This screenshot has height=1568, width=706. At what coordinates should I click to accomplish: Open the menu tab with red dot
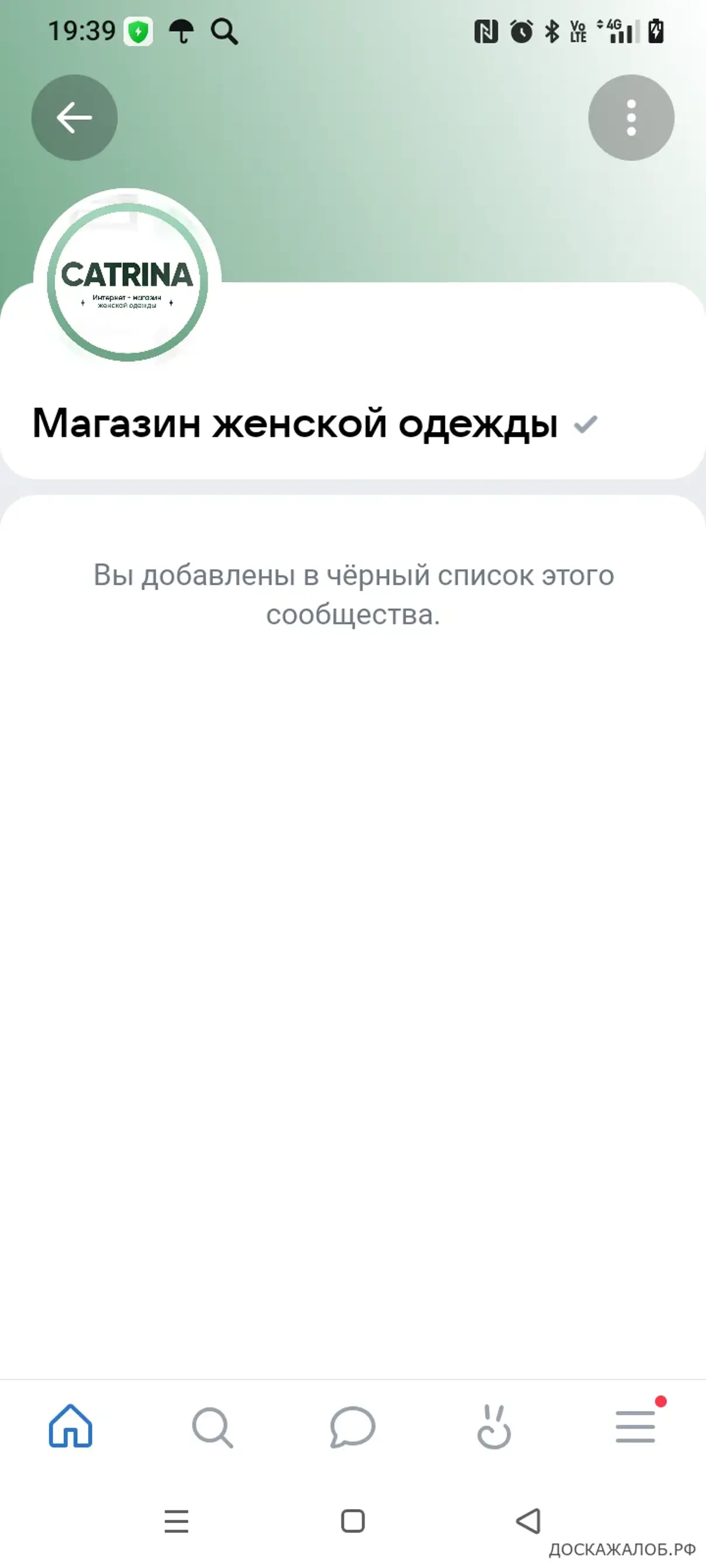click(x=635, y=1426)
